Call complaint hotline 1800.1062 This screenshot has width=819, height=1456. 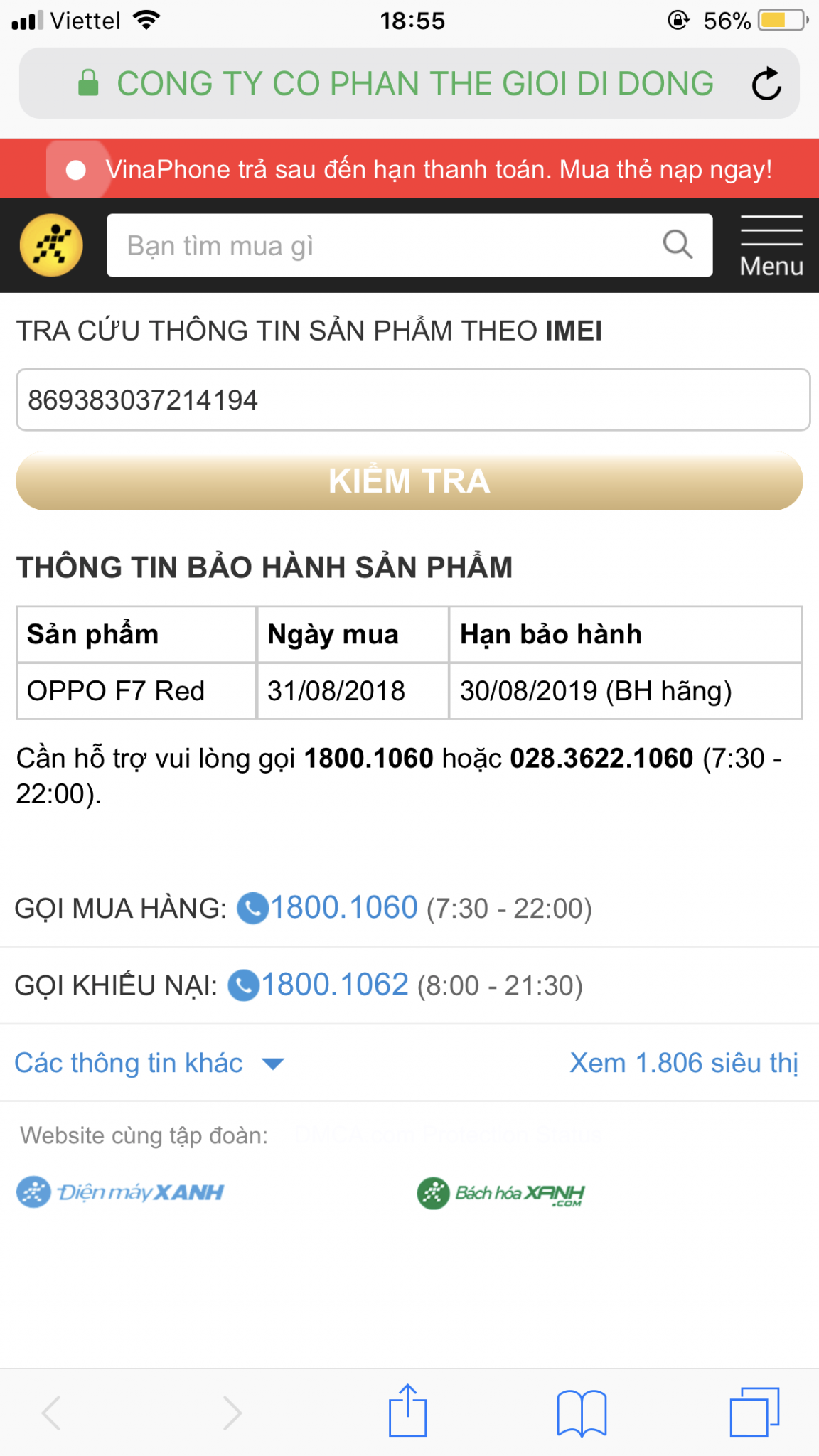pyautogui.click(x=334, y=985)
